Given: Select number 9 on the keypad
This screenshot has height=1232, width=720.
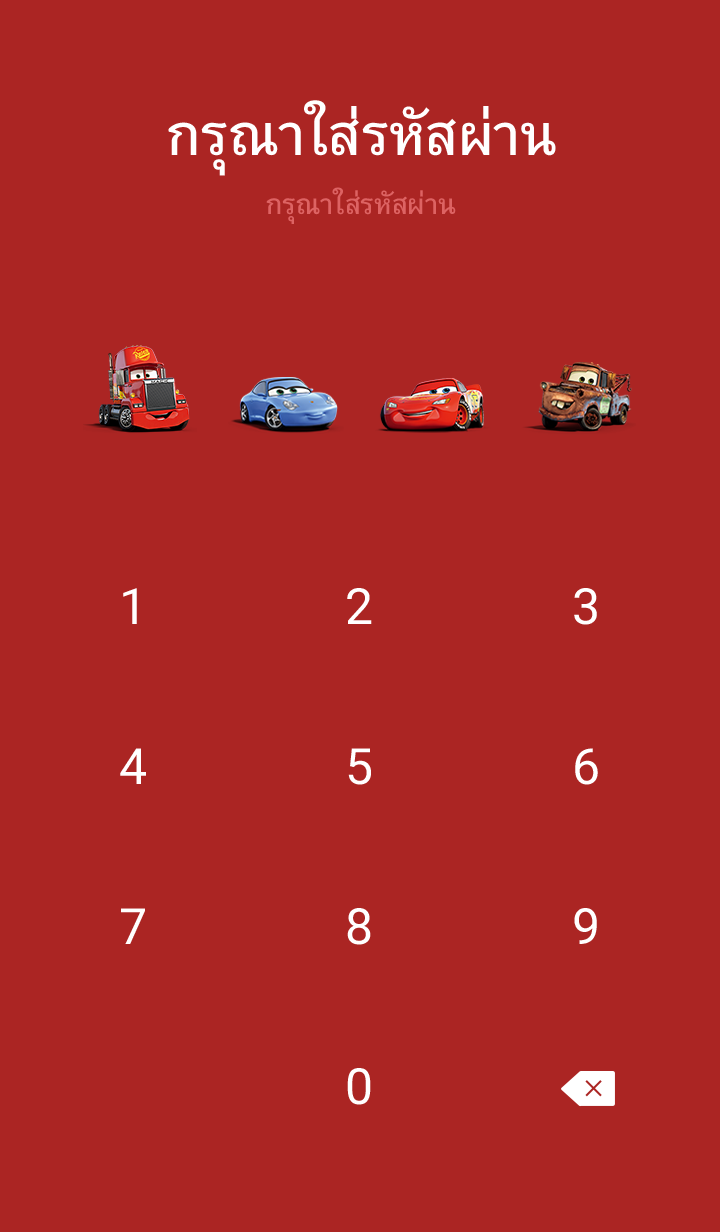Looking at the screenshot, I should tap(586, 927).
